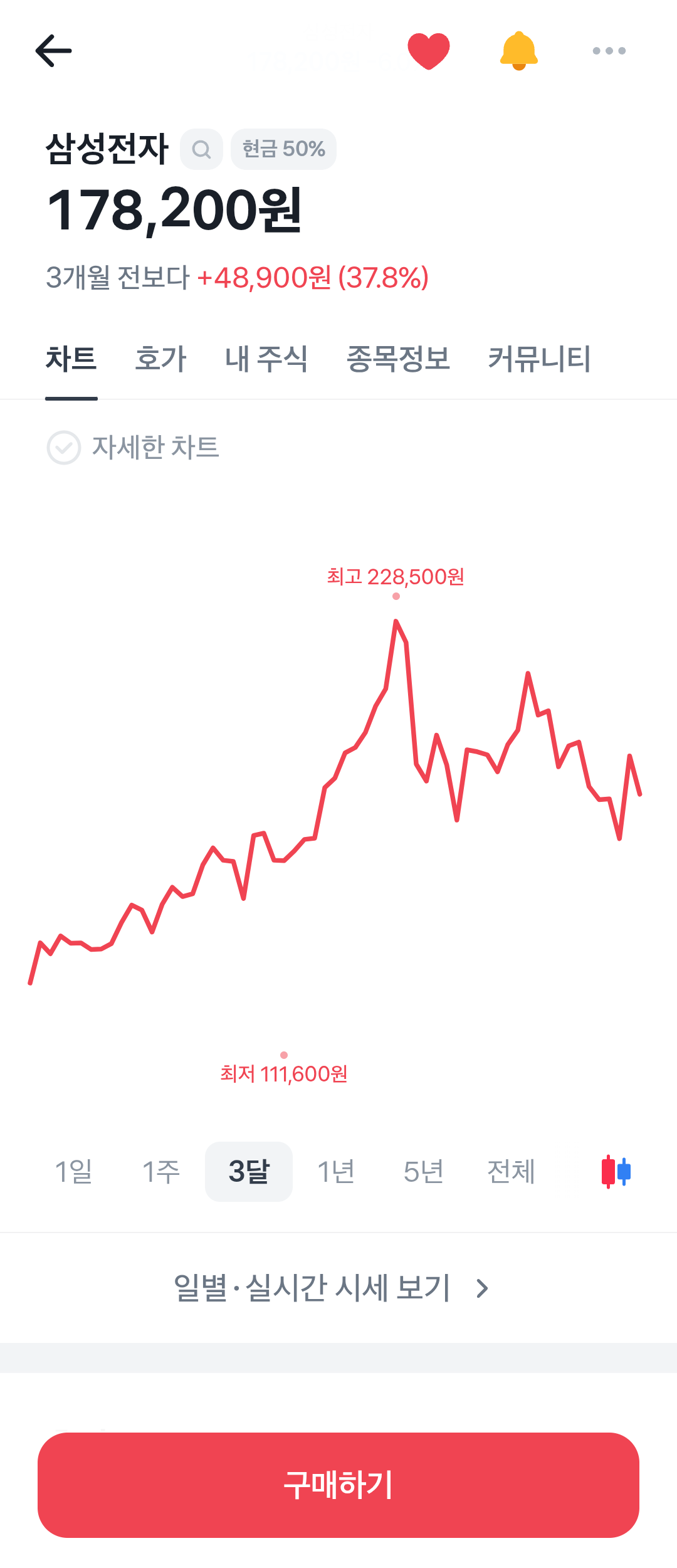Open the 내 주식 tab
Screen dimensions: 677x1568
pos(266,359)
